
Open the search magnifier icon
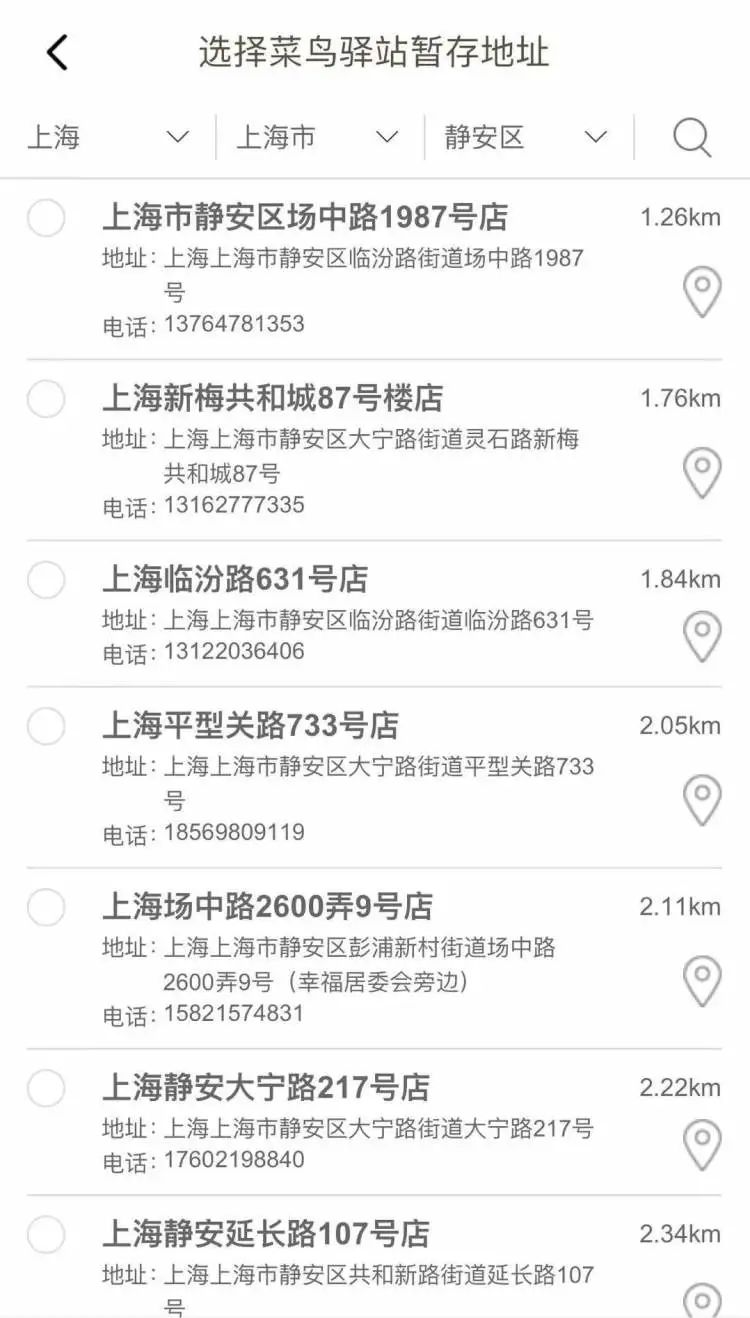[x=692, y=137]
